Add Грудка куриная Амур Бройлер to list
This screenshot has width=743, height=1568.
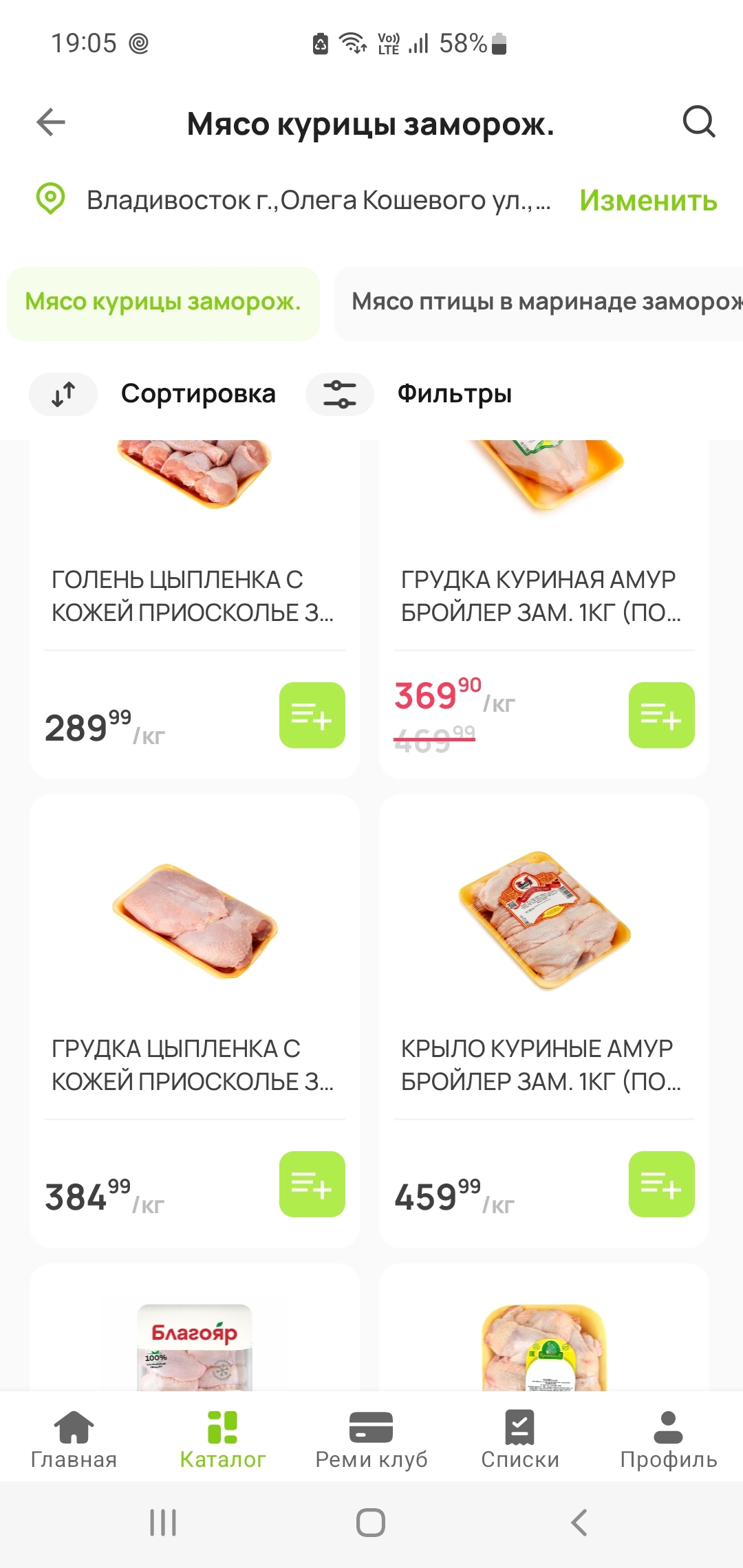(661, 715)
